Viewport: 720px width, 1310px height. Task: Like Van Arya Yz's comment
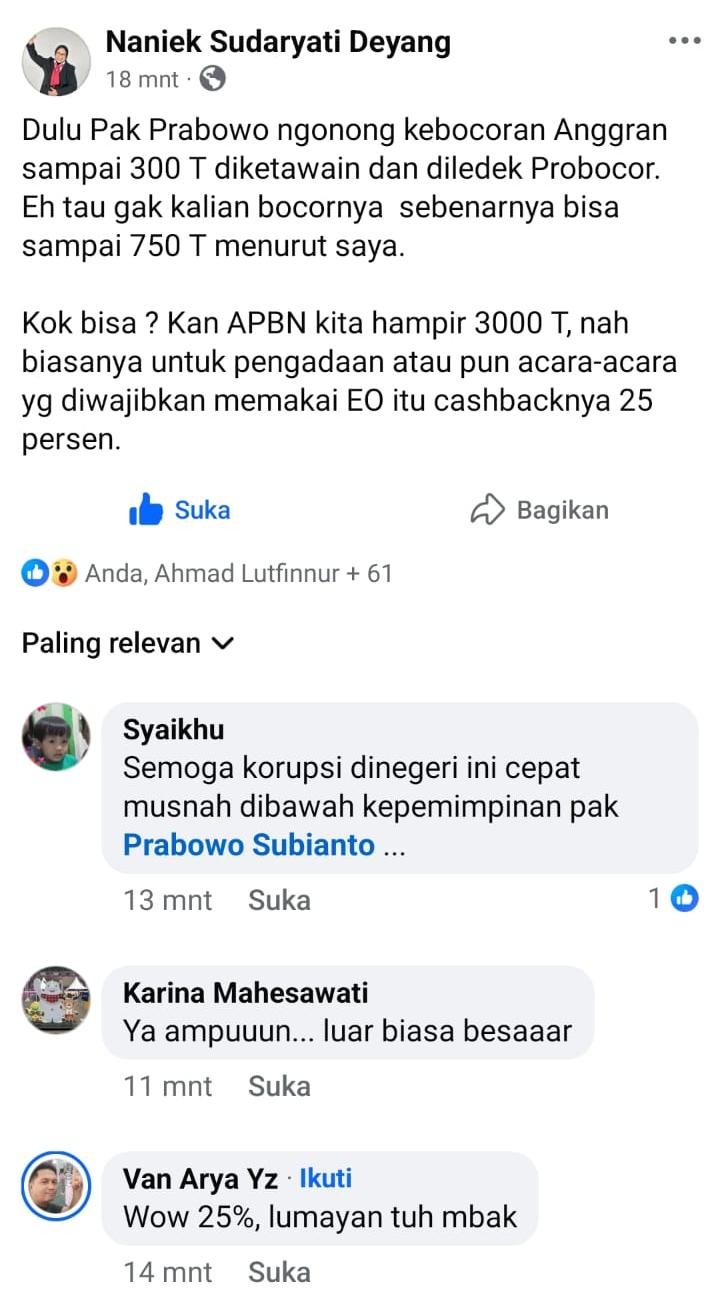279,1272
